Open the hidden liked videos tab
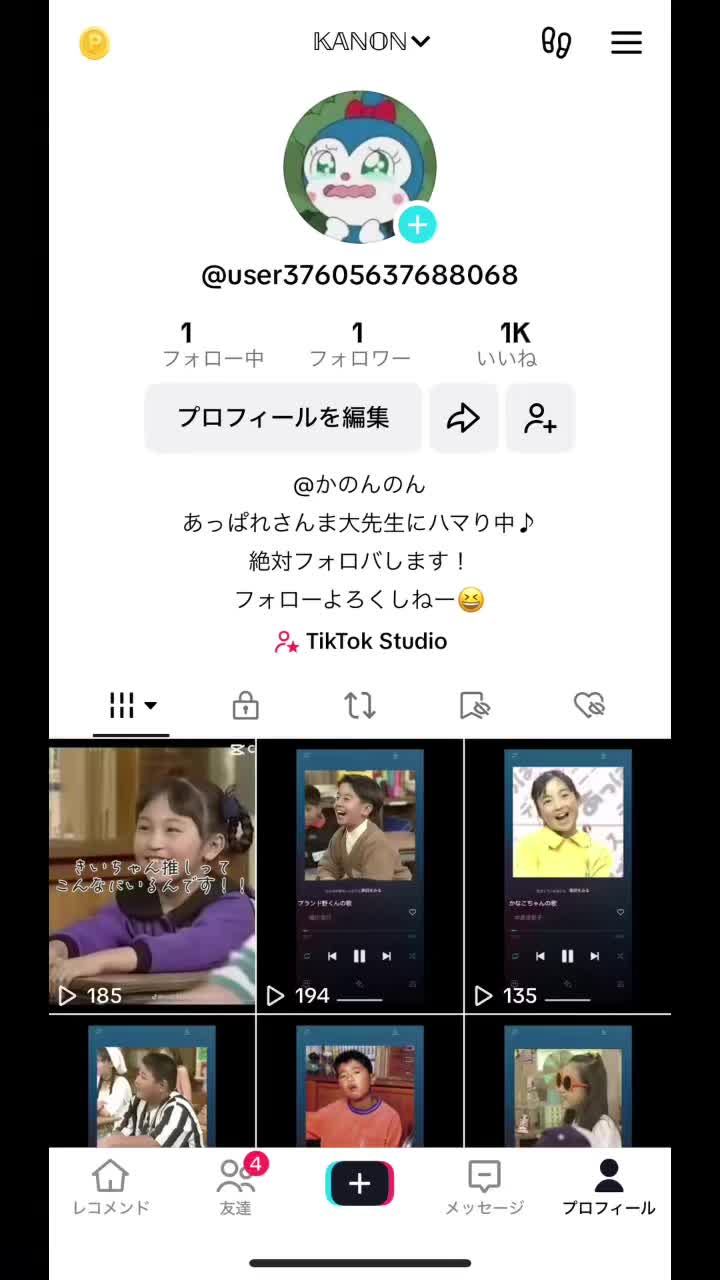The width and height of the screenshot is (720, 1280). pos(589,706)
